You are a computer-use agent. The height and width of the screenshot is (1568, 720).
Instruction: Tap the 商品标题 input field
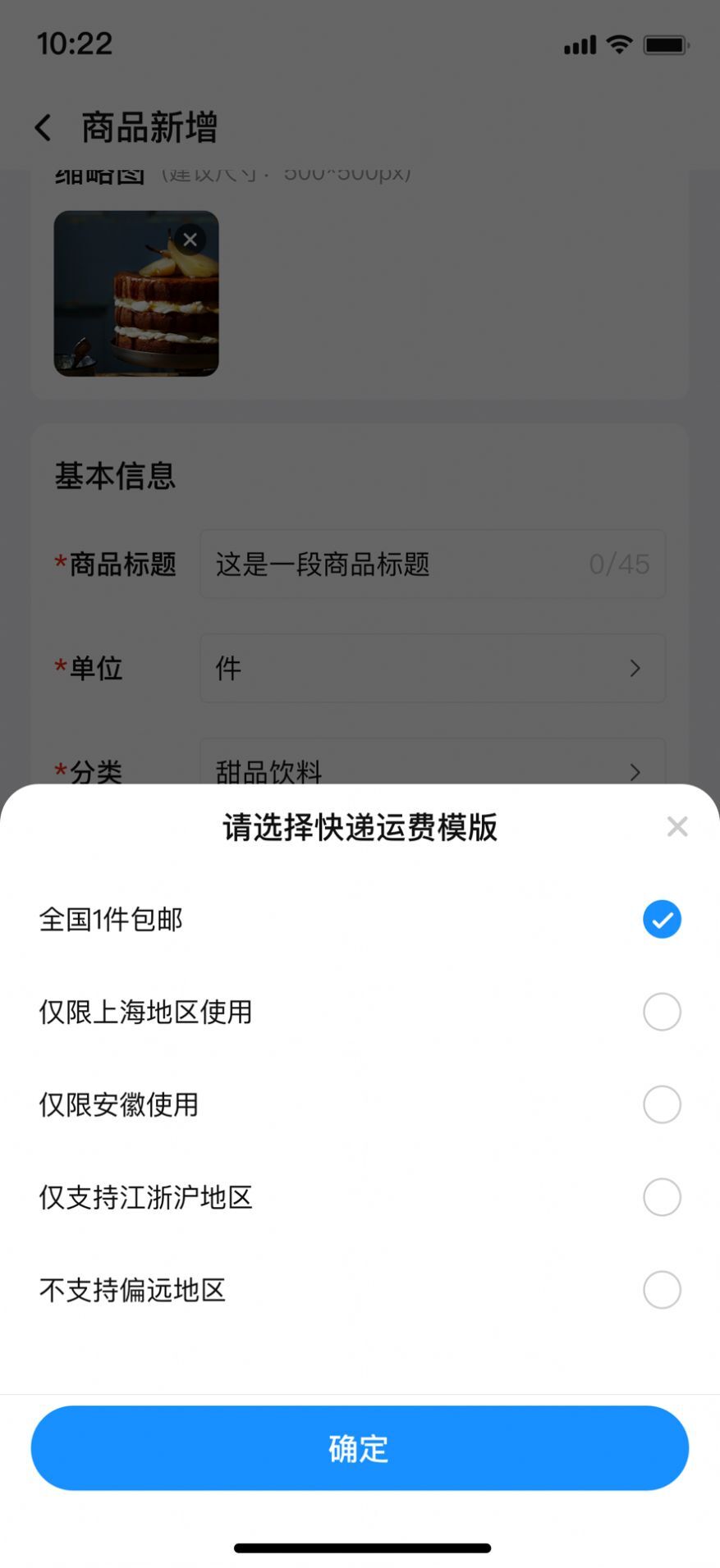tap(433, 564)
